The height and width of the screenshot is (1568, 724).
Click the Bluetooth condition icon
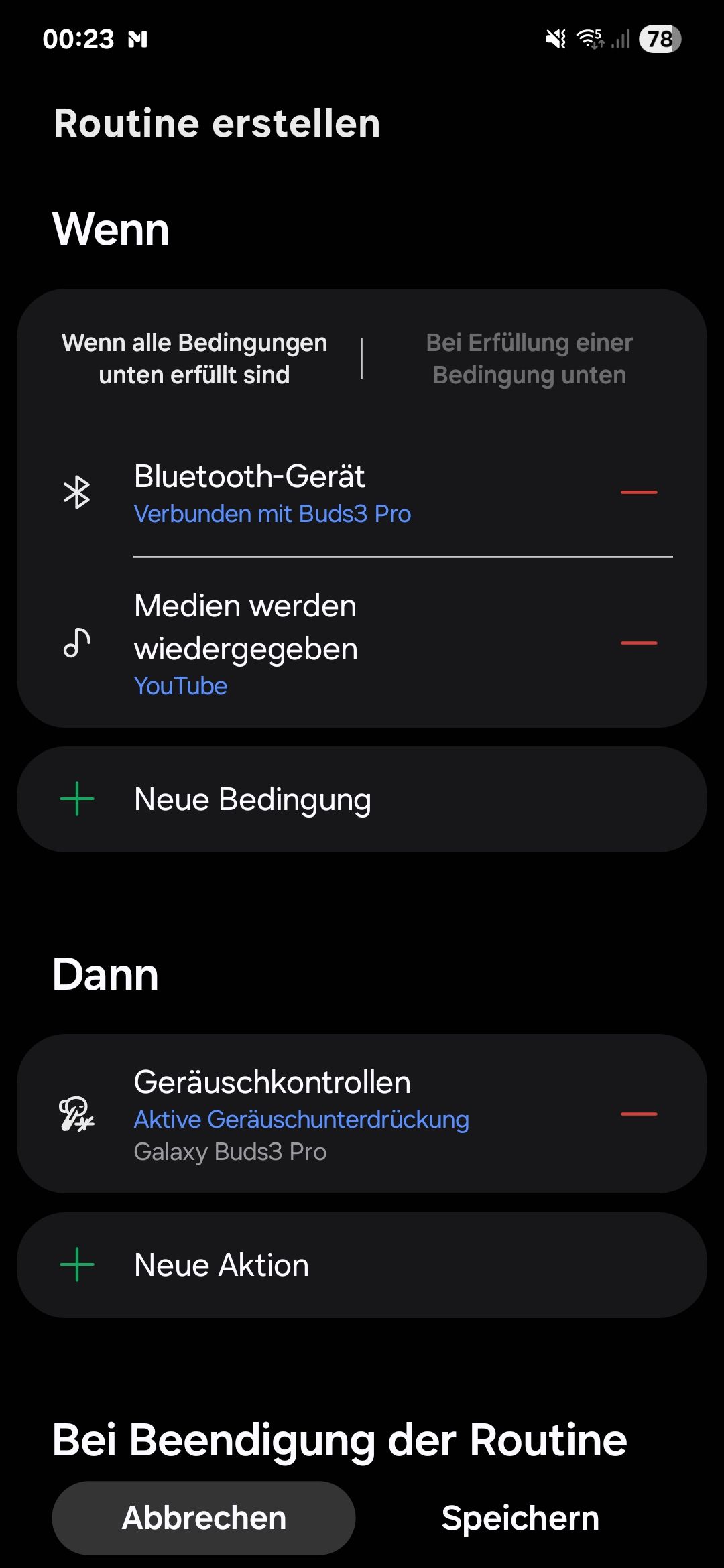pyautogui.click(x=78, y=493)
